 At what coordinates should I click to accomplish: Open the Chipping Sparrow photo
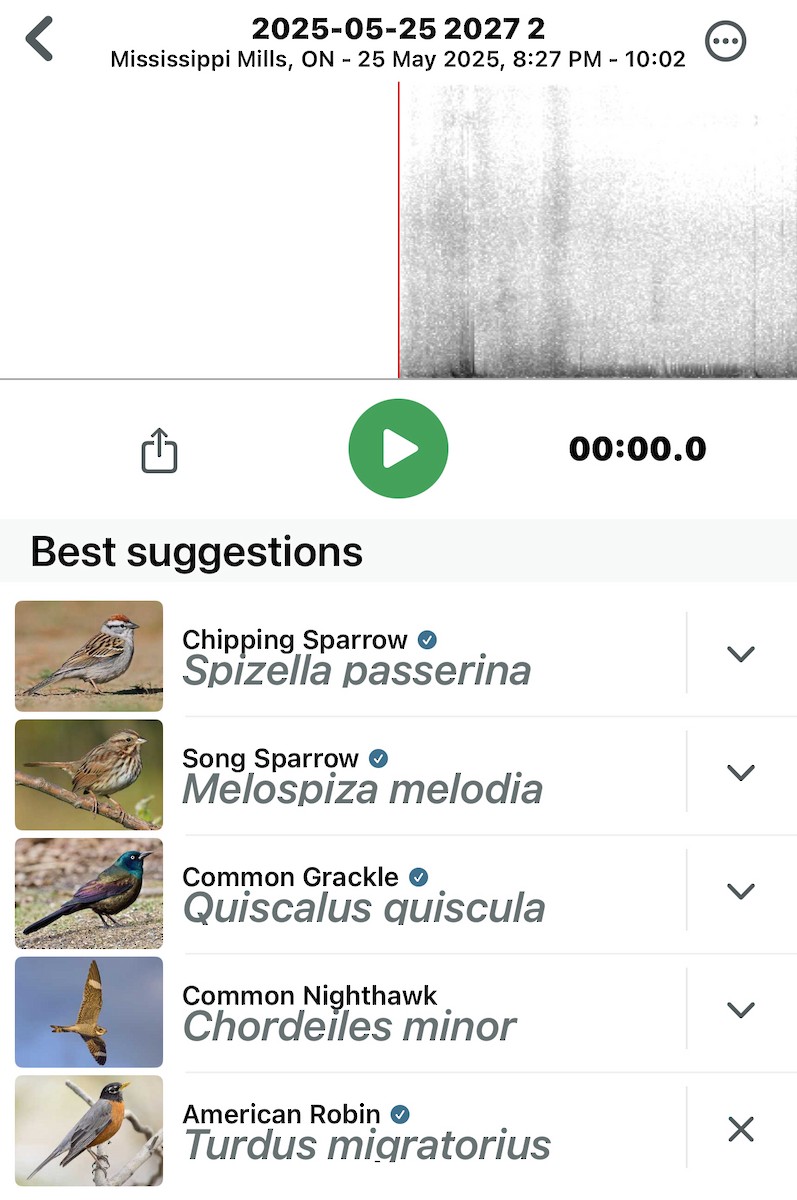[x=89, y=655]
